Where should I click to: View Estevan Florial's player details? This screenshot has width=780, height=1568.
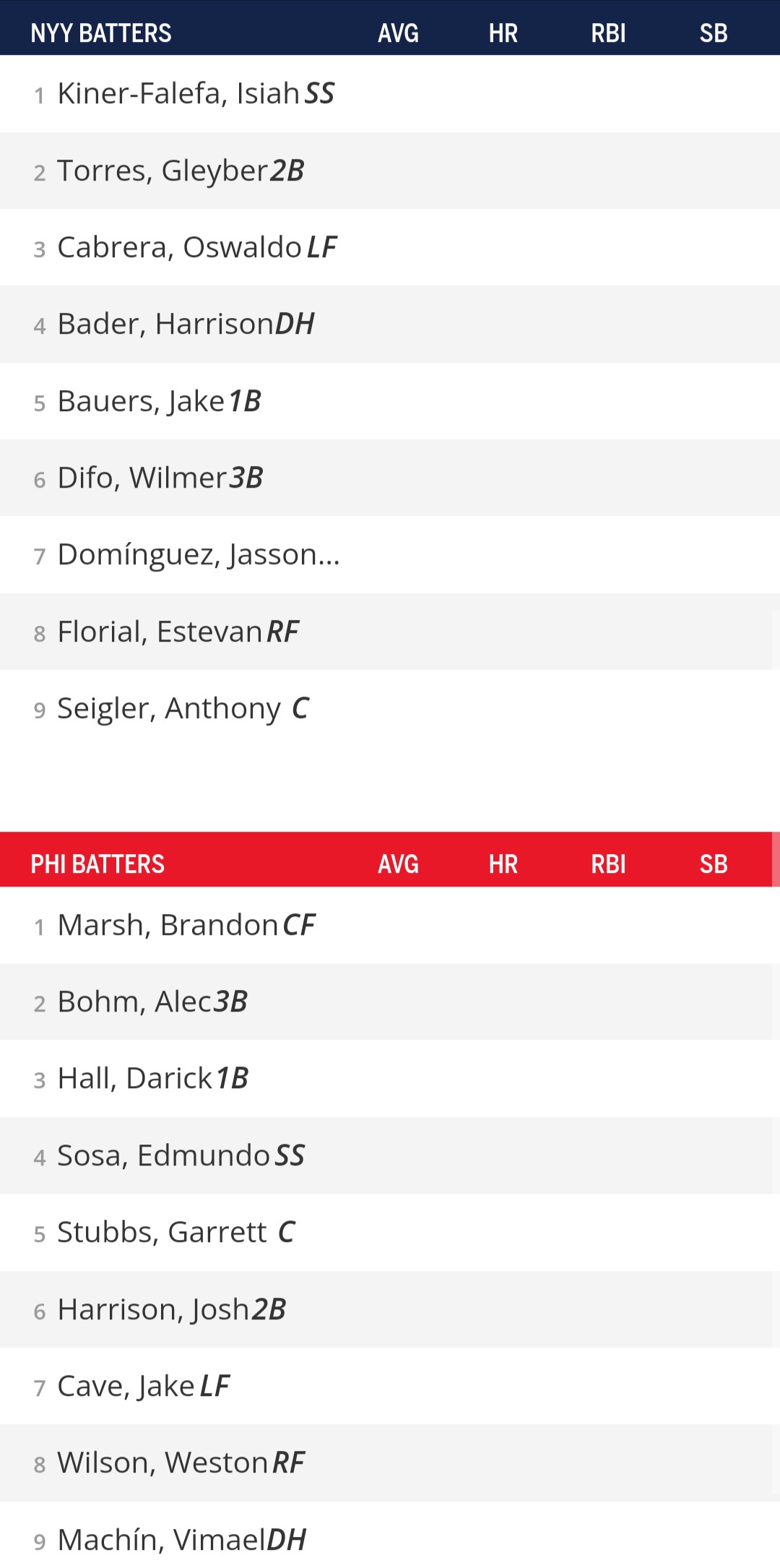click(x=160, y=632)
